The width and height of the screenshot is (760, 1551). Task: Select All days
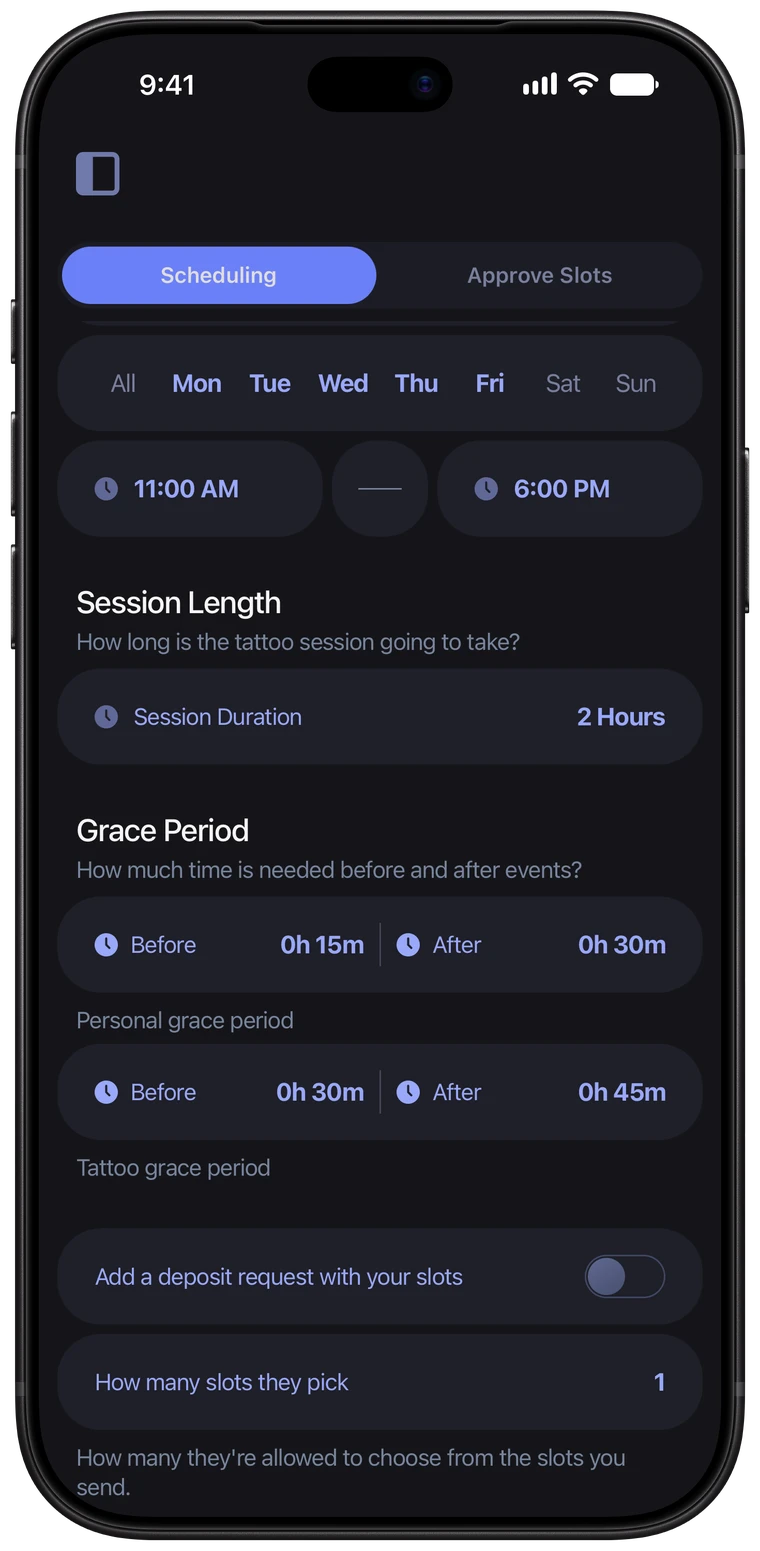click(x=123, y=383)
